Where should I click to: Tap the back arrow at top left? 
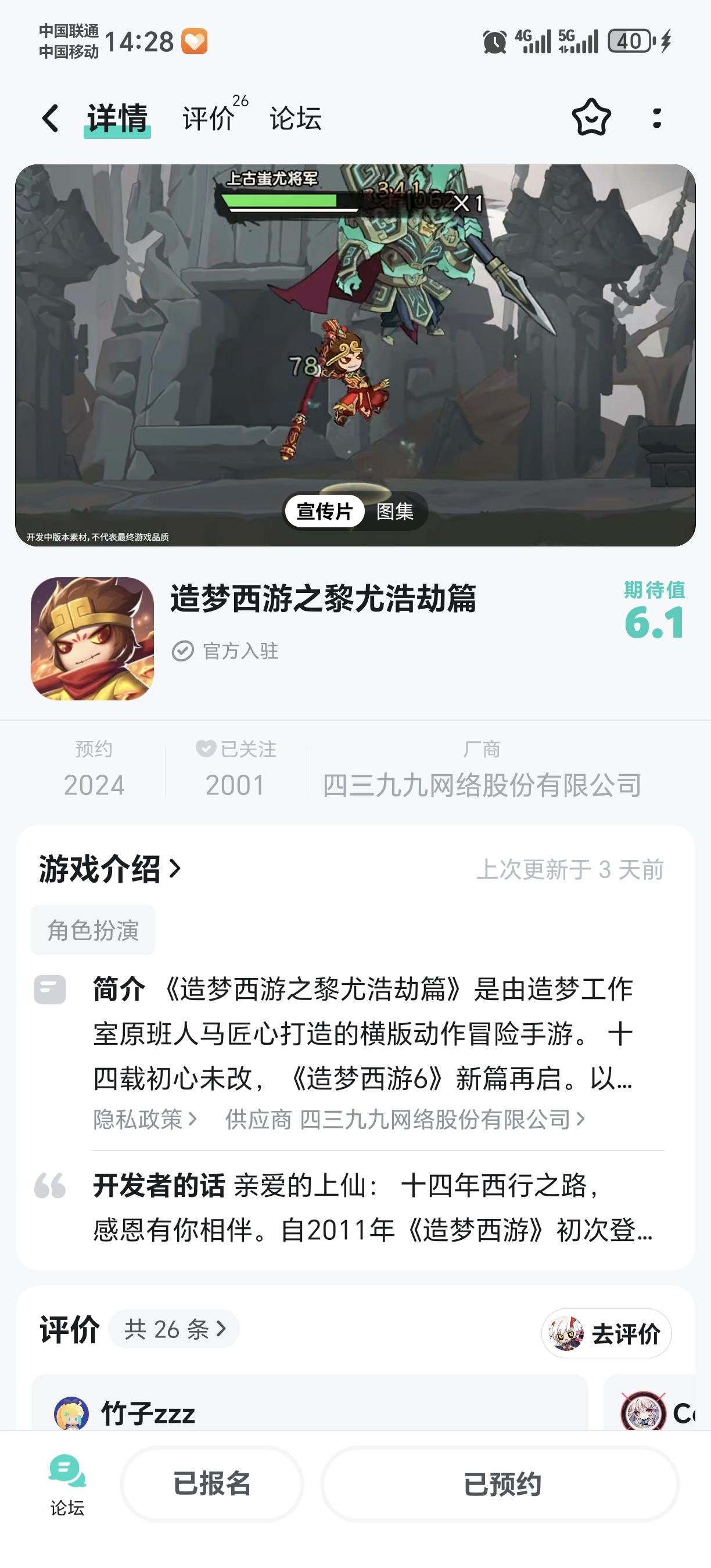(51, 120)
